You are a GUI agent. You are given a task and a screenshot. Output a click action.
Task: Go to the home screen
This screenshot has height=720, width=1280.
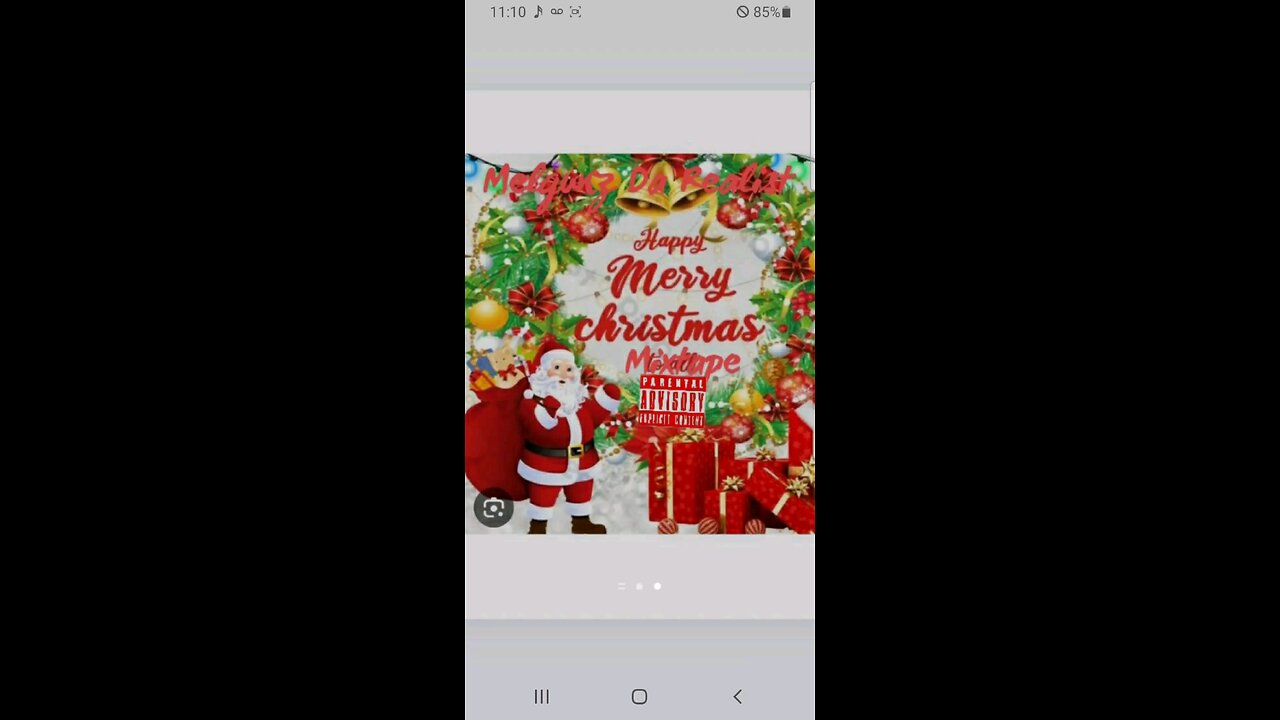639,697
